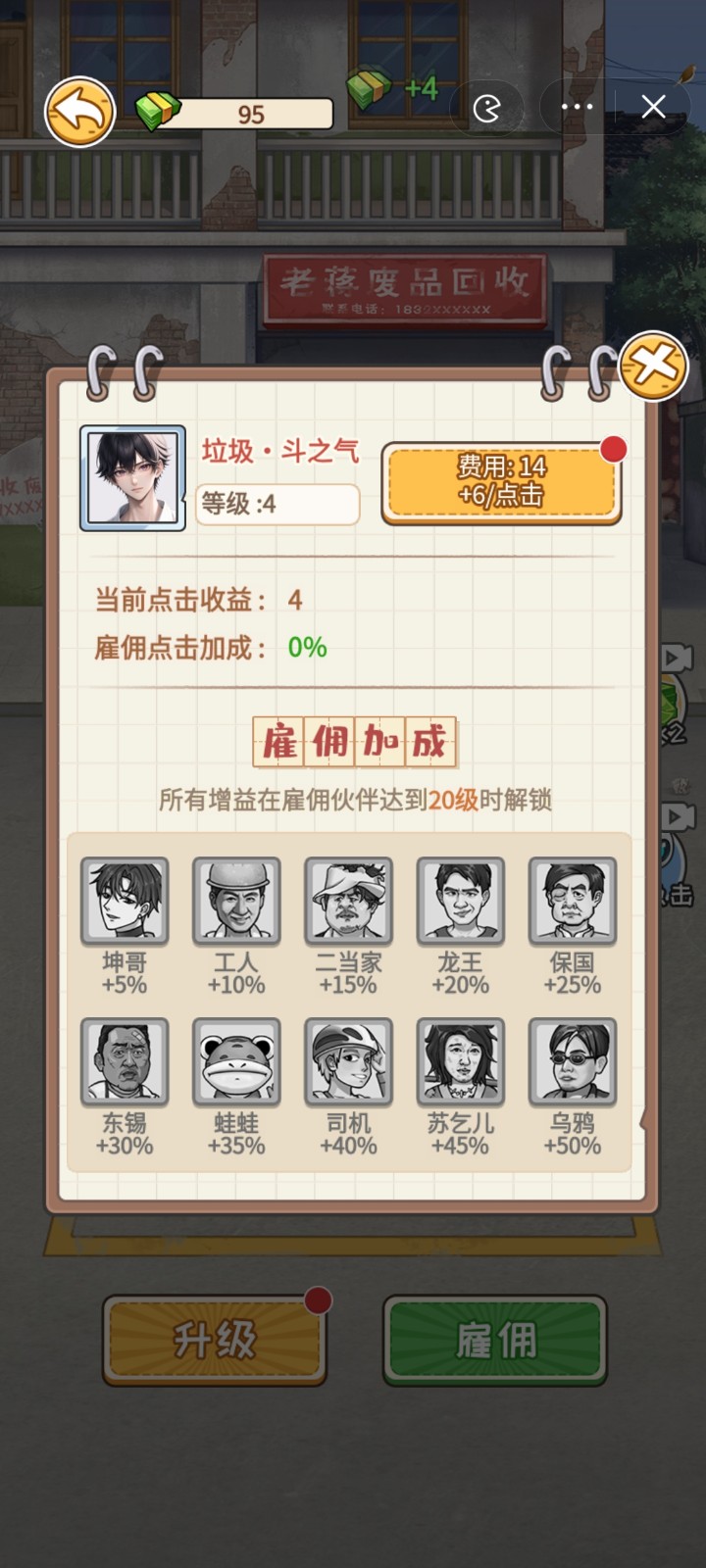Image resolution: width=706 pixels, height=1568 pixels.
Task: Tap the game hub icon beside the dots
Action: click(x=486, y=107)
